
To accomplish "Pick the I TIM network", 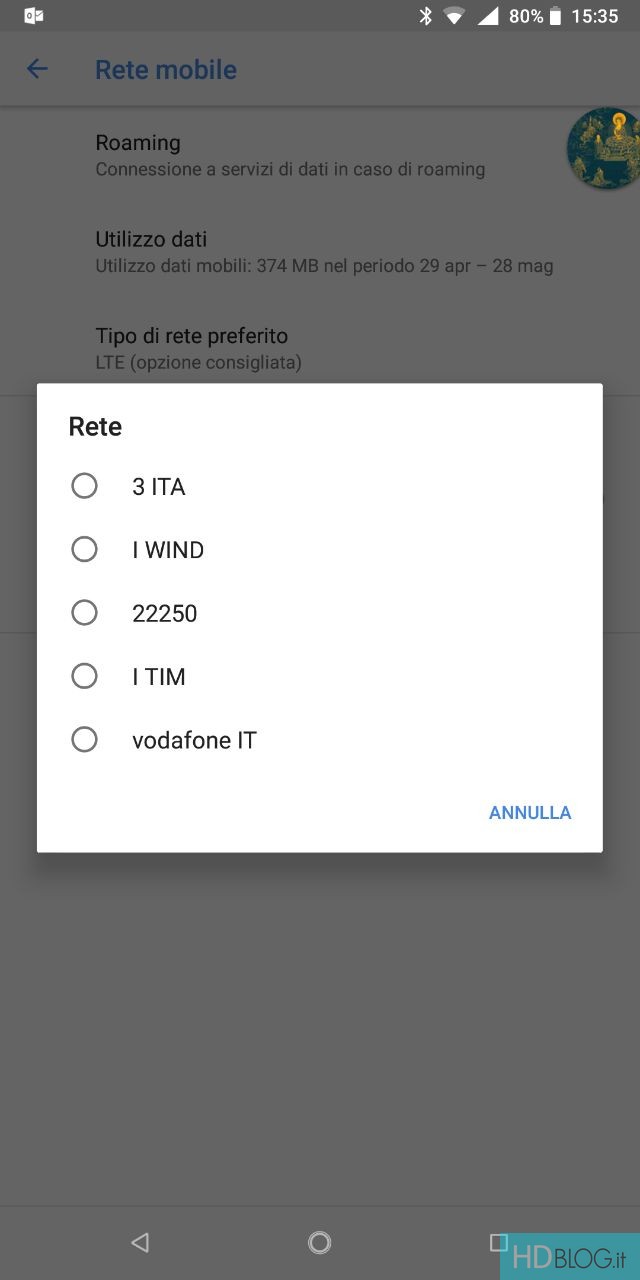I will tap(85, 676).
